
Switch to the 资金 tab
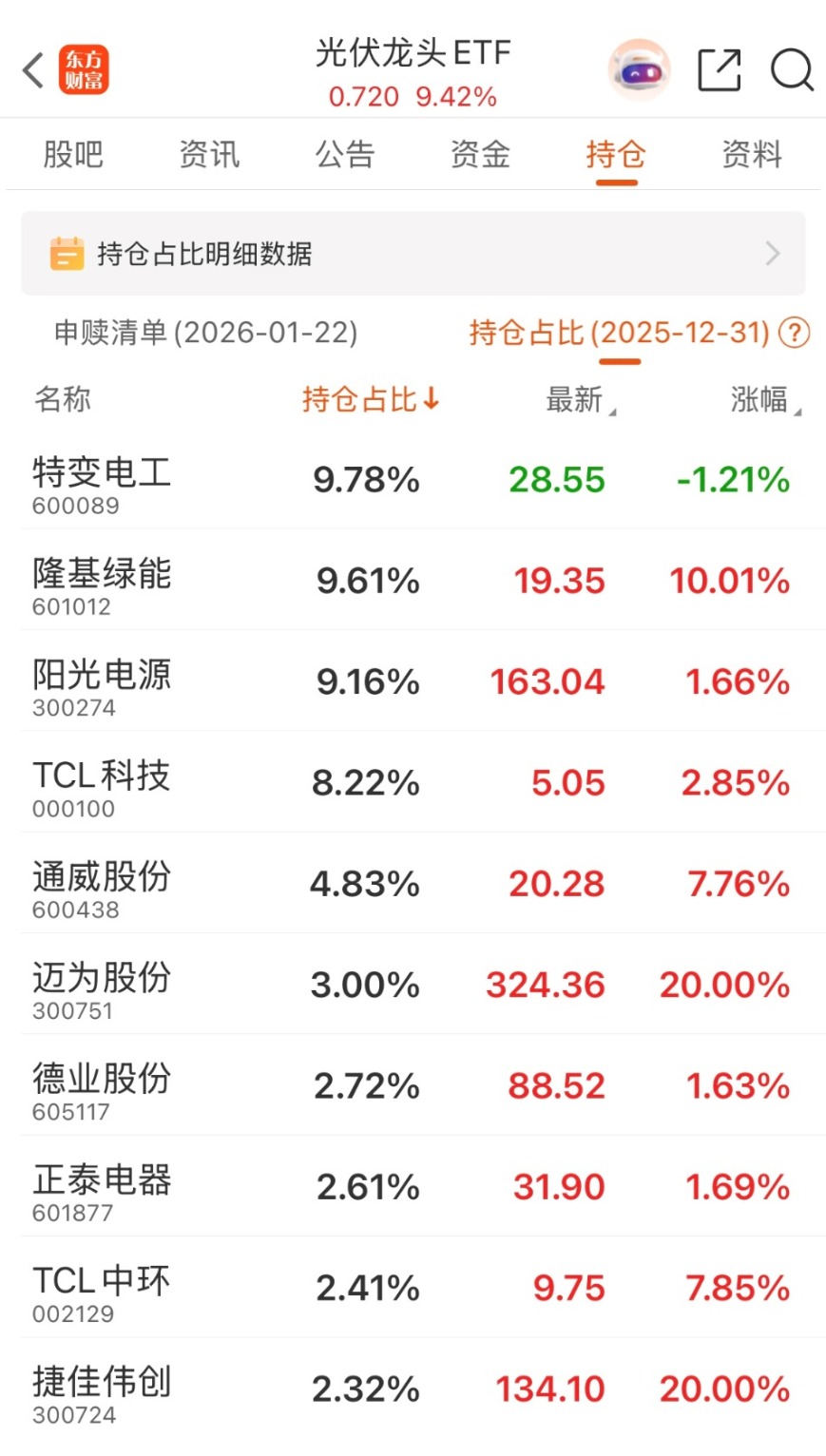[x=478, y=153]
